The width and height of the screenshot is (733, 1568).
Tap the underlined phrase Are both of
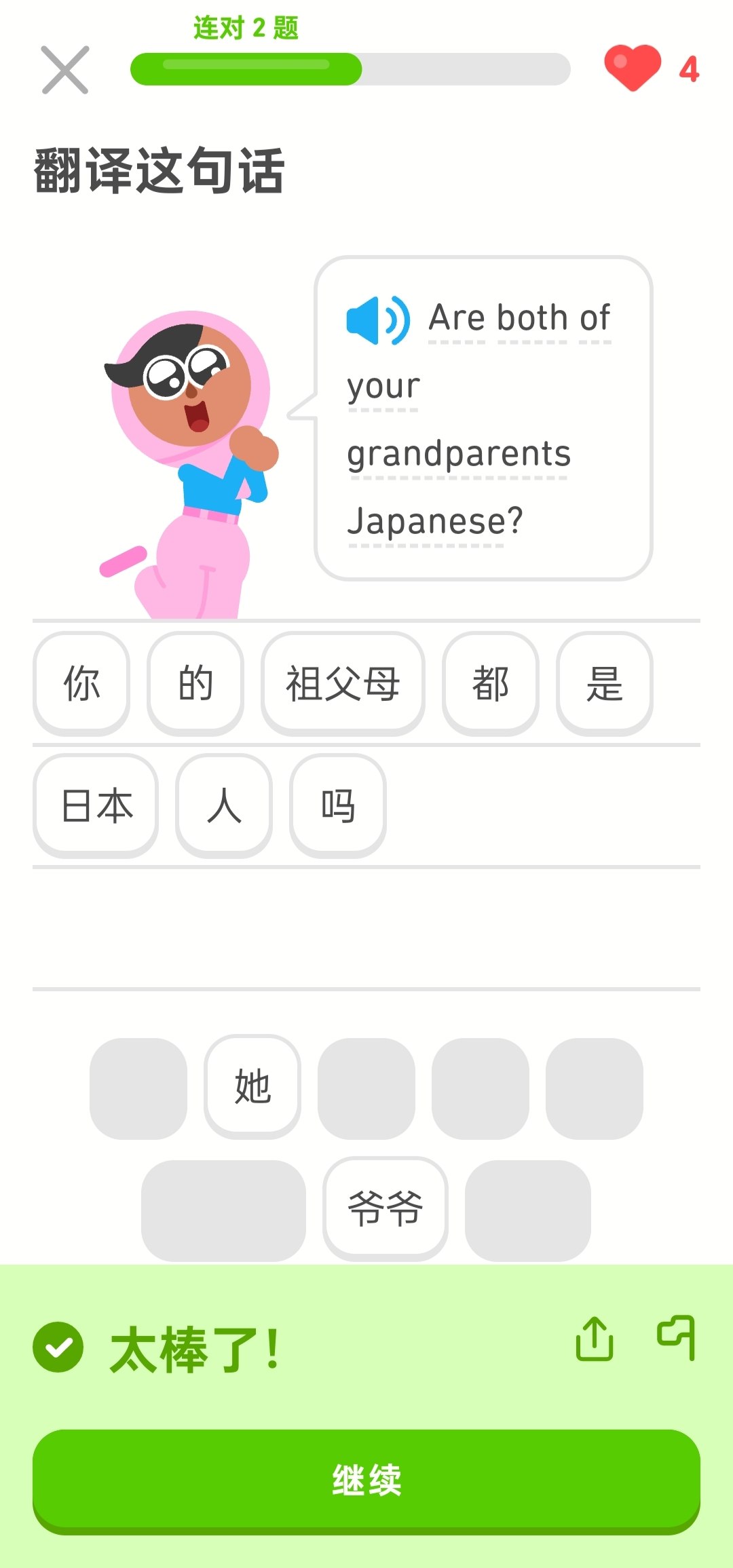(519, 318)
